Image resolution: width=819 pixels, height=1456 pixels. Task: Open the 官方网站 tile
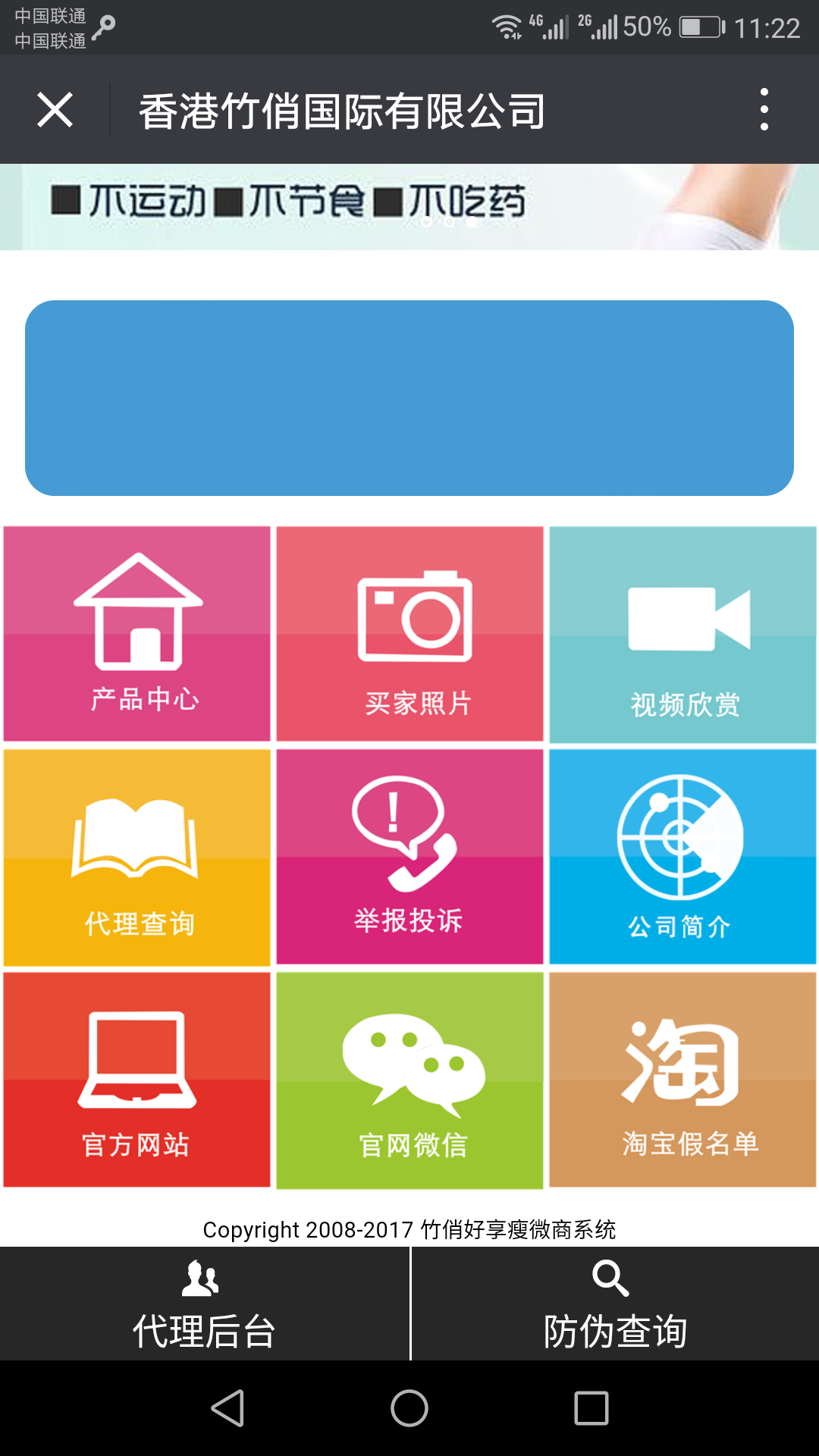(x=137, y=1080)
